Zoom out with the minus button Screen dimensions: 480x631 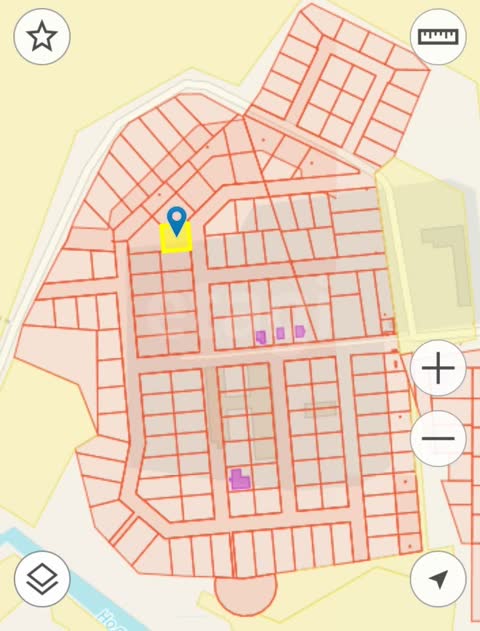438,438
